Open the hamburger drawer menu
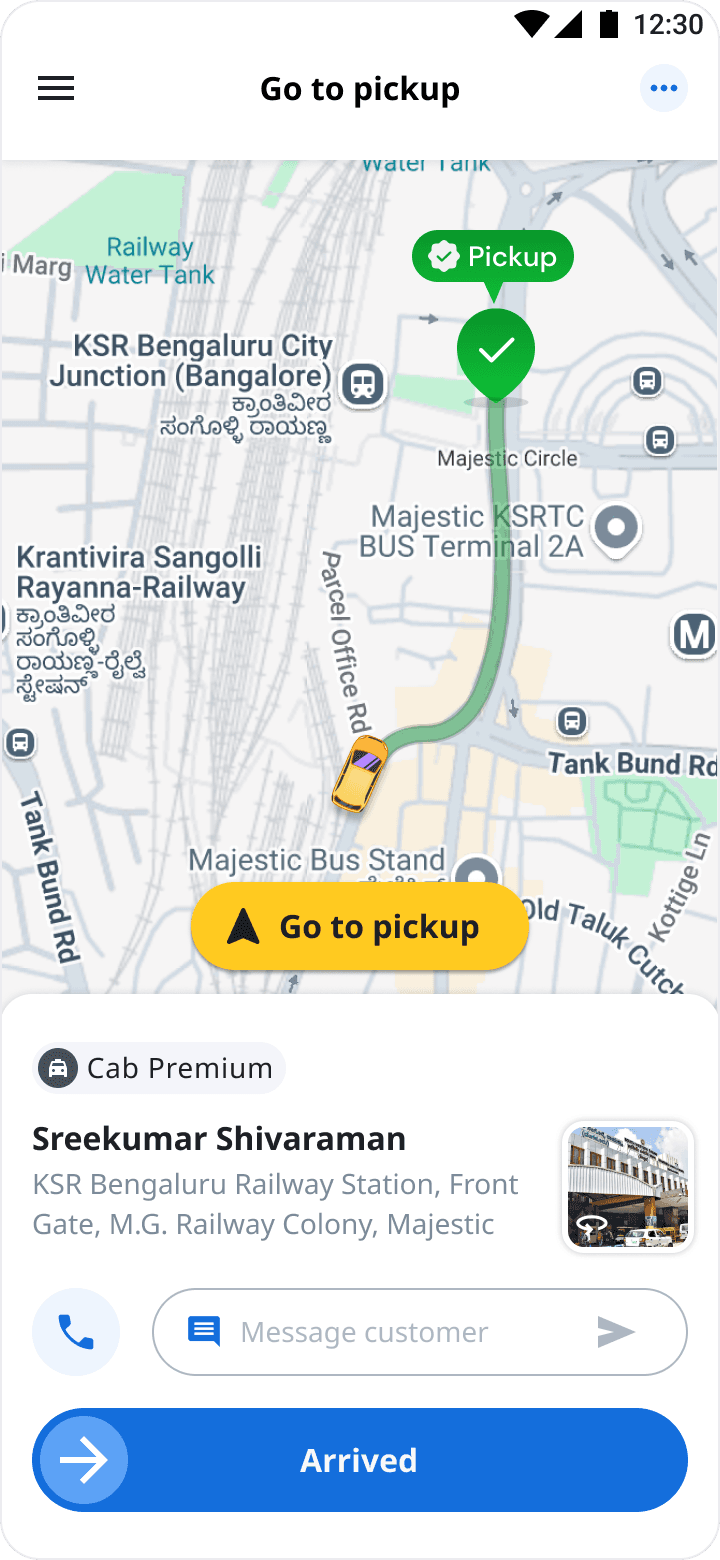720x1560 pixels. tap(56, 89)
